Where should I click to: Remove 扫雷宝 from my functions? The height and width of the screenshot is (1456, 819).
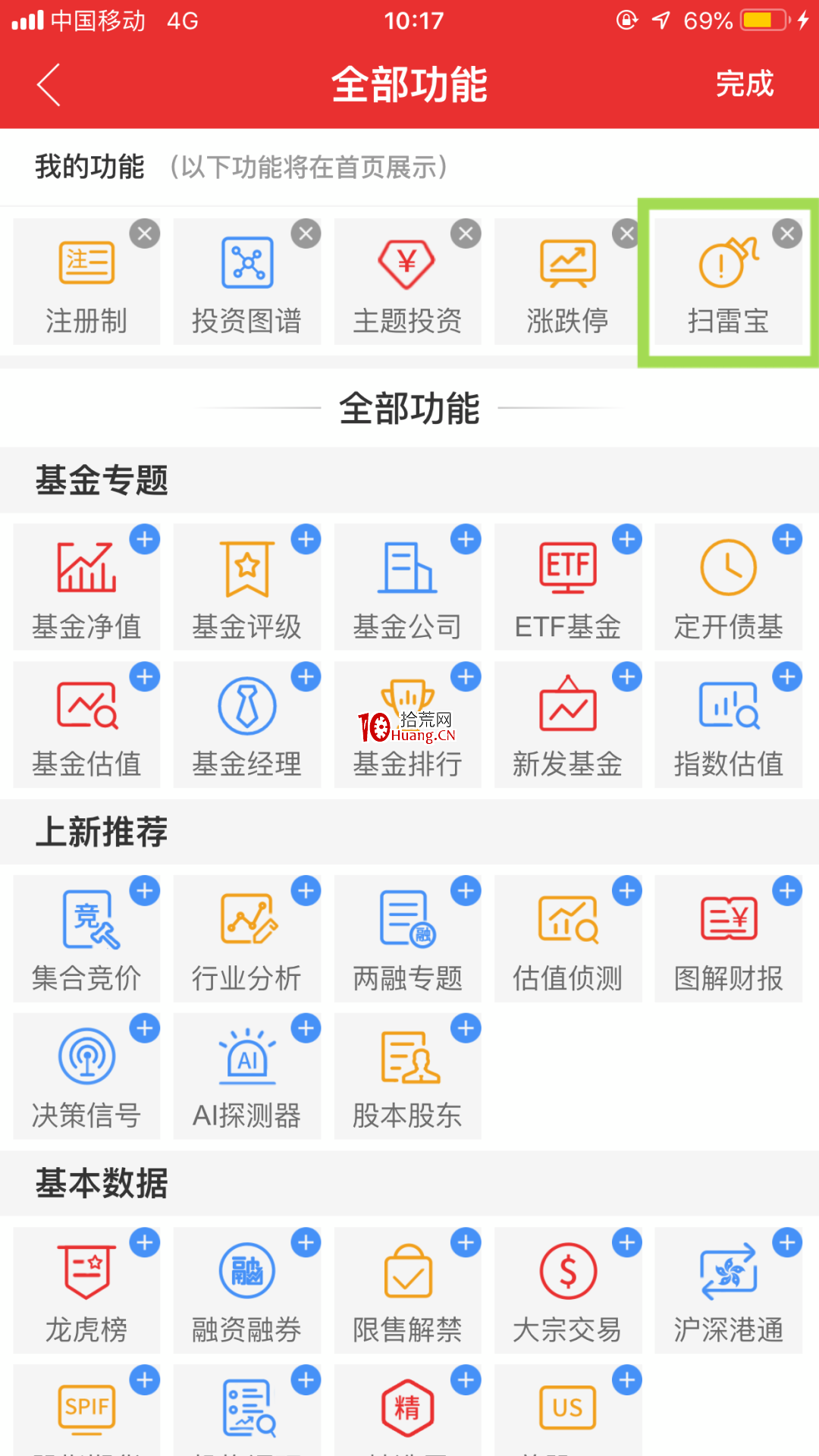pyautogui.click(x=787, y=234)
